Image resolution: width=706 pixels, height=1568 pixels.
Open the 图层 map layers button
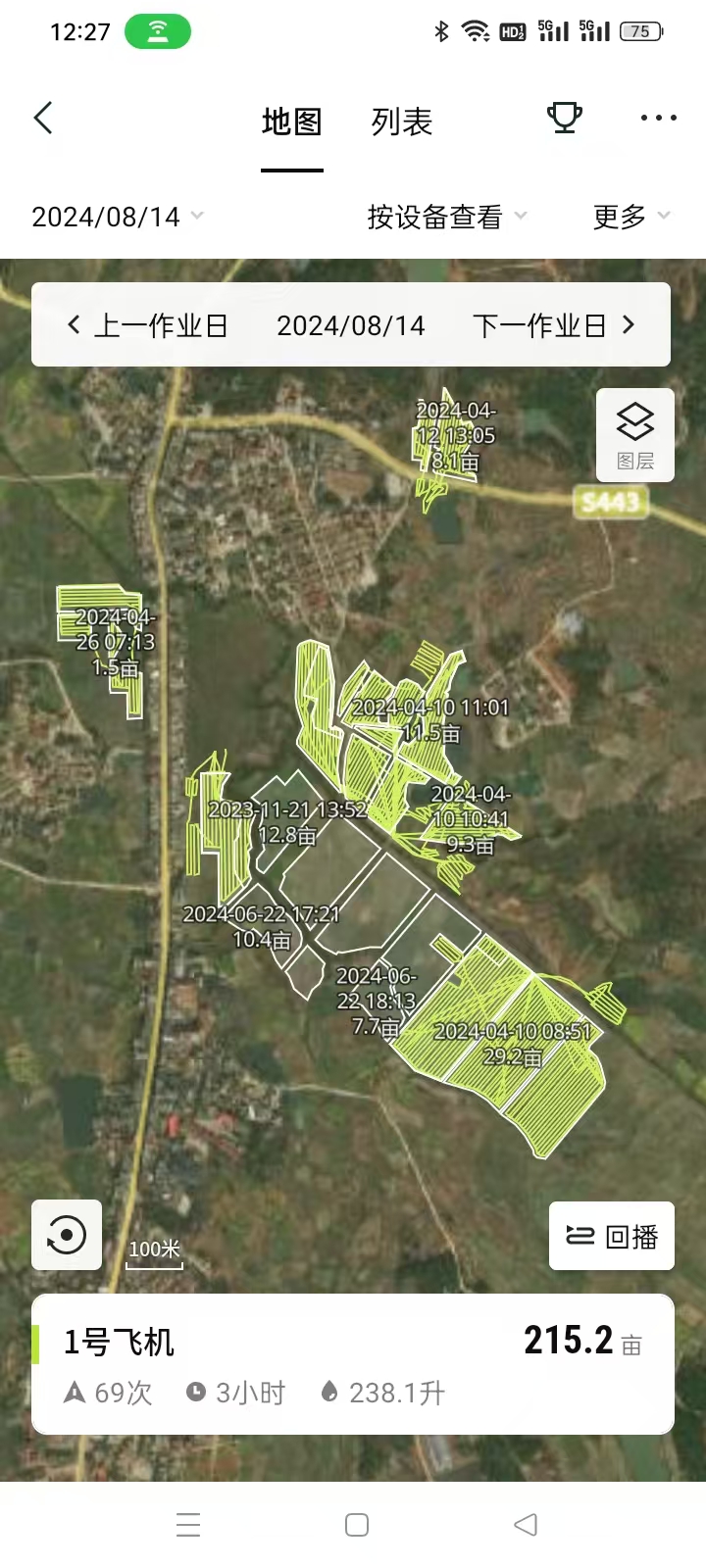(634, 435)
